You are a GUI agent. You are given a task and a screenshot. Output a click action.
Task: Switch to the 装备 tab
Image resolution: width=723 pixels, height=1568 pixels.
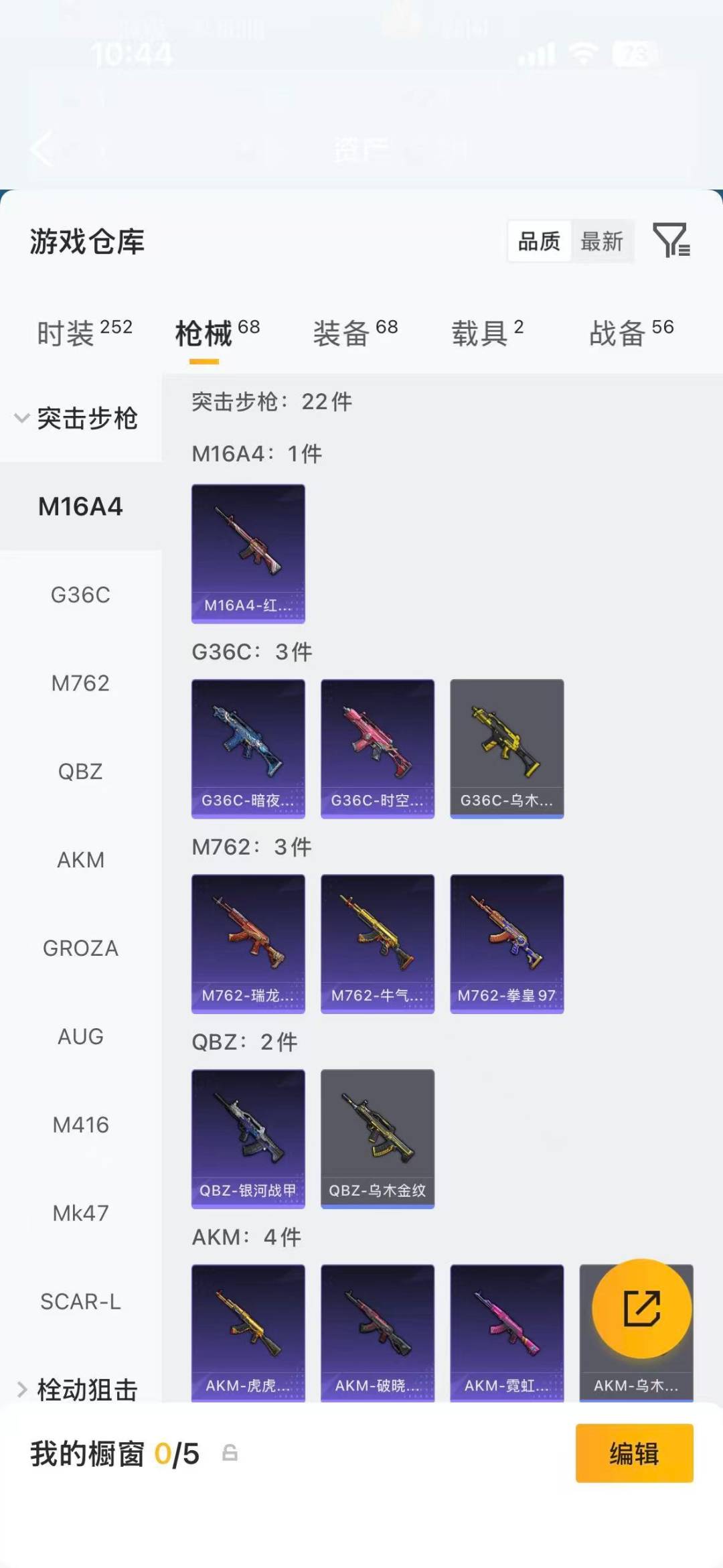click(355, 333)
